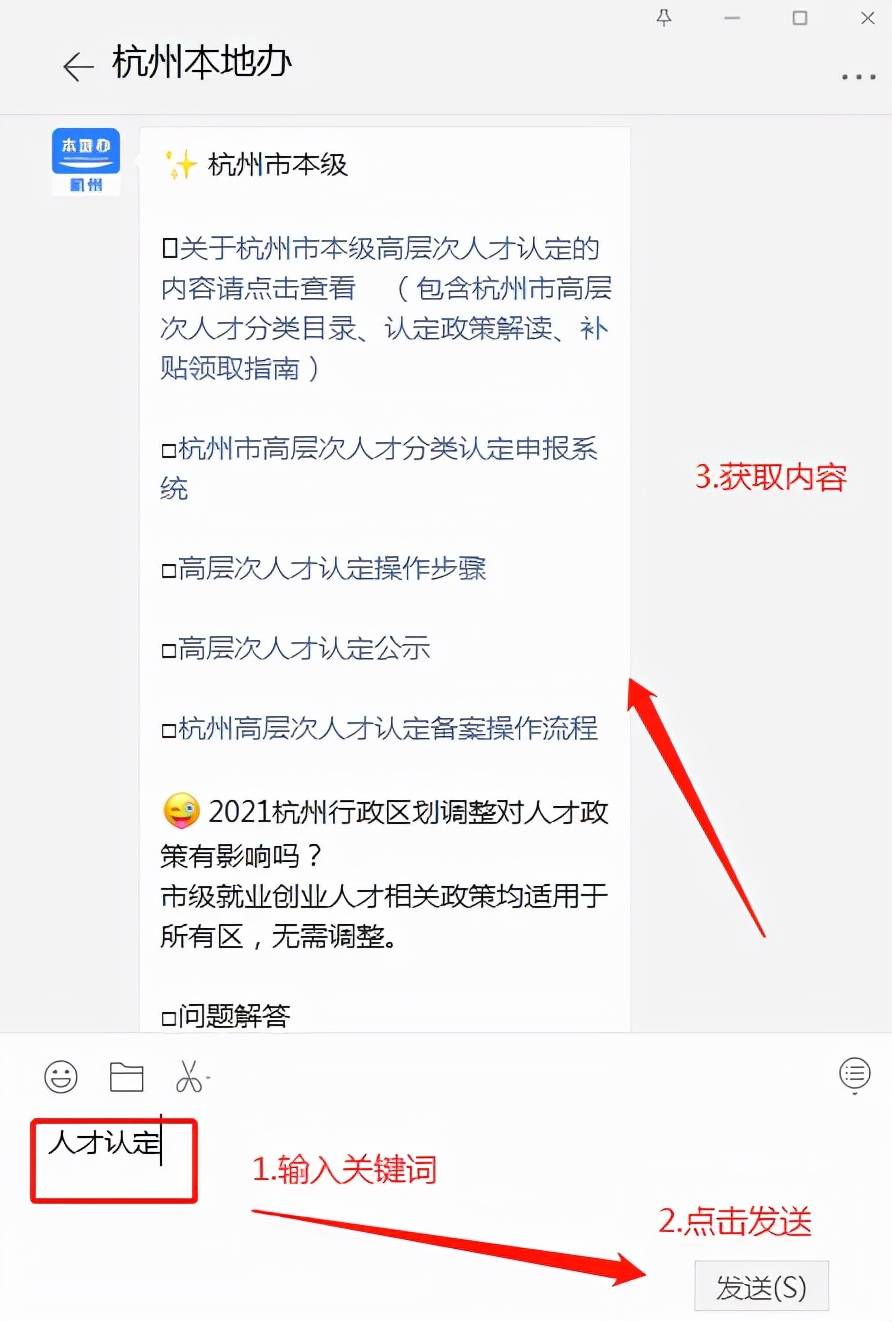The height and width of the screenshot is (1322, 892).
Task: Maximize the chat window
Action: click(x=800, y=17)
